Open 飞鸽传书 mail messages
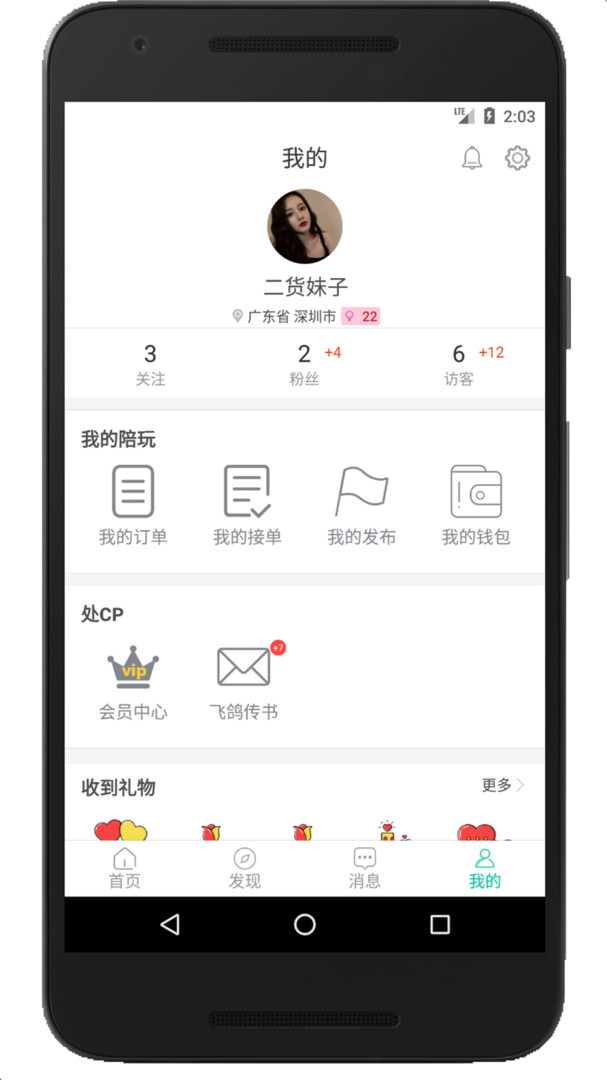 coord(245,683)
